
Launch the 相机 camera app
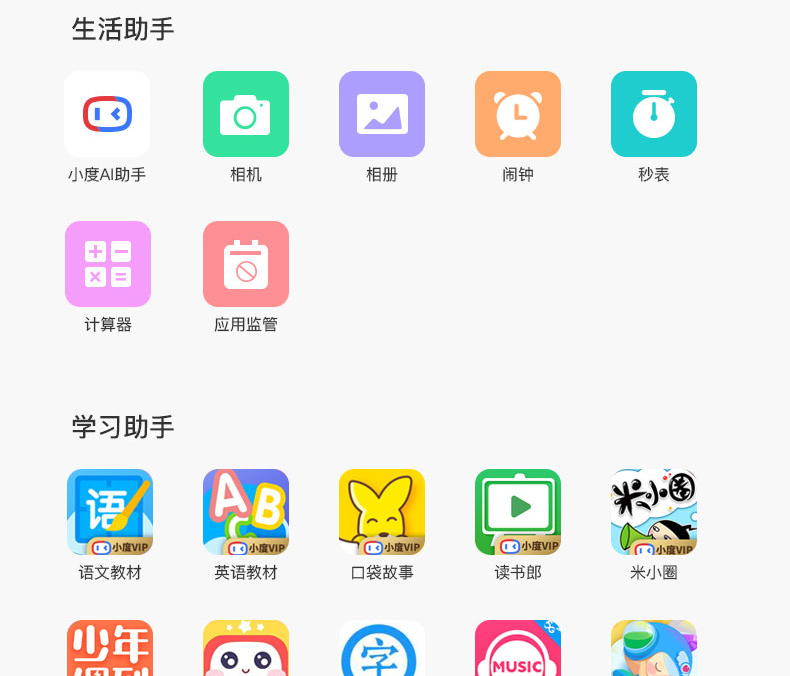click(246, 114)
